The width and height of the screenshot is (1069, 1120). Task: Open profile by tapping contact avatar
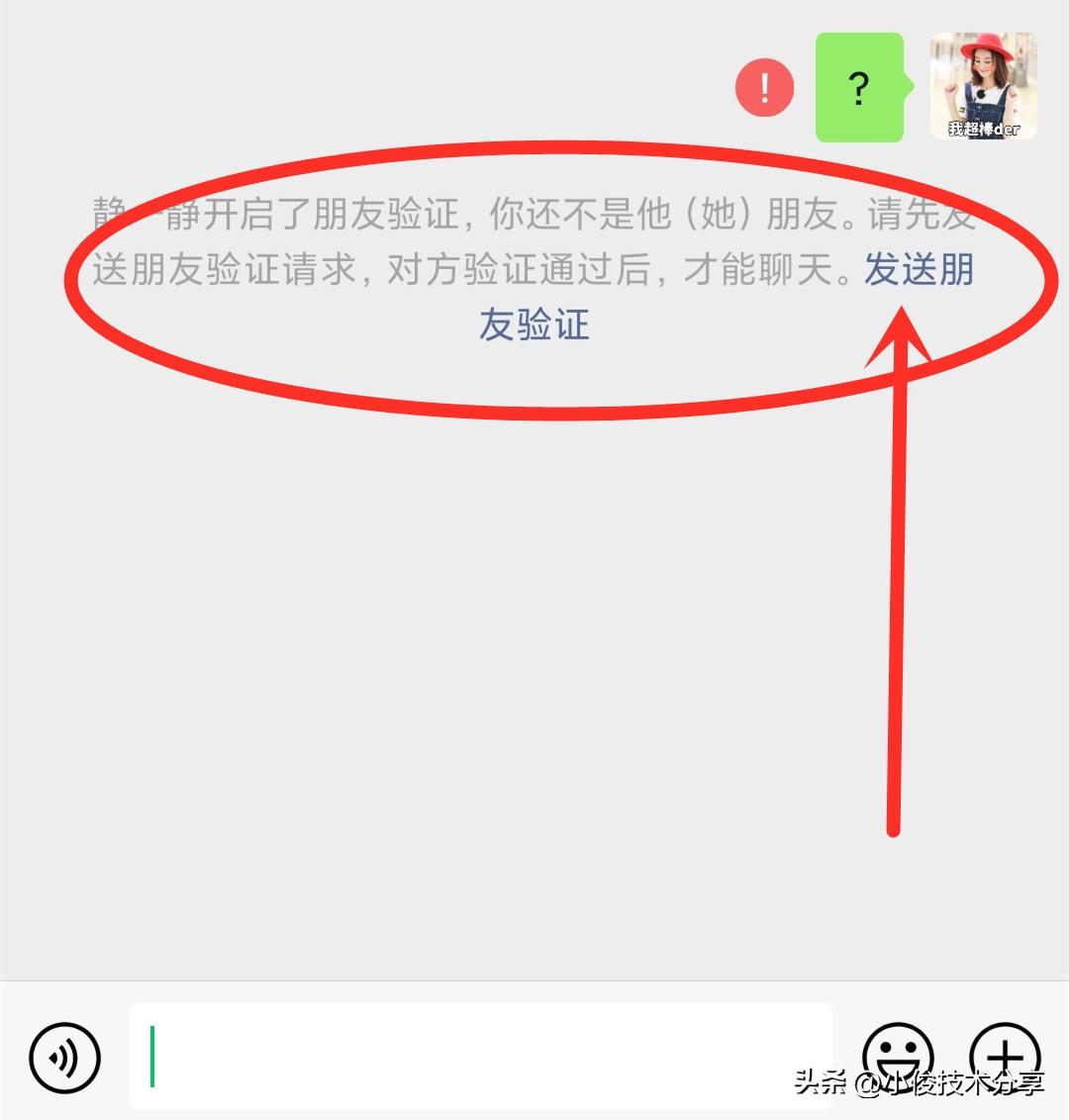tap(984, 87)
